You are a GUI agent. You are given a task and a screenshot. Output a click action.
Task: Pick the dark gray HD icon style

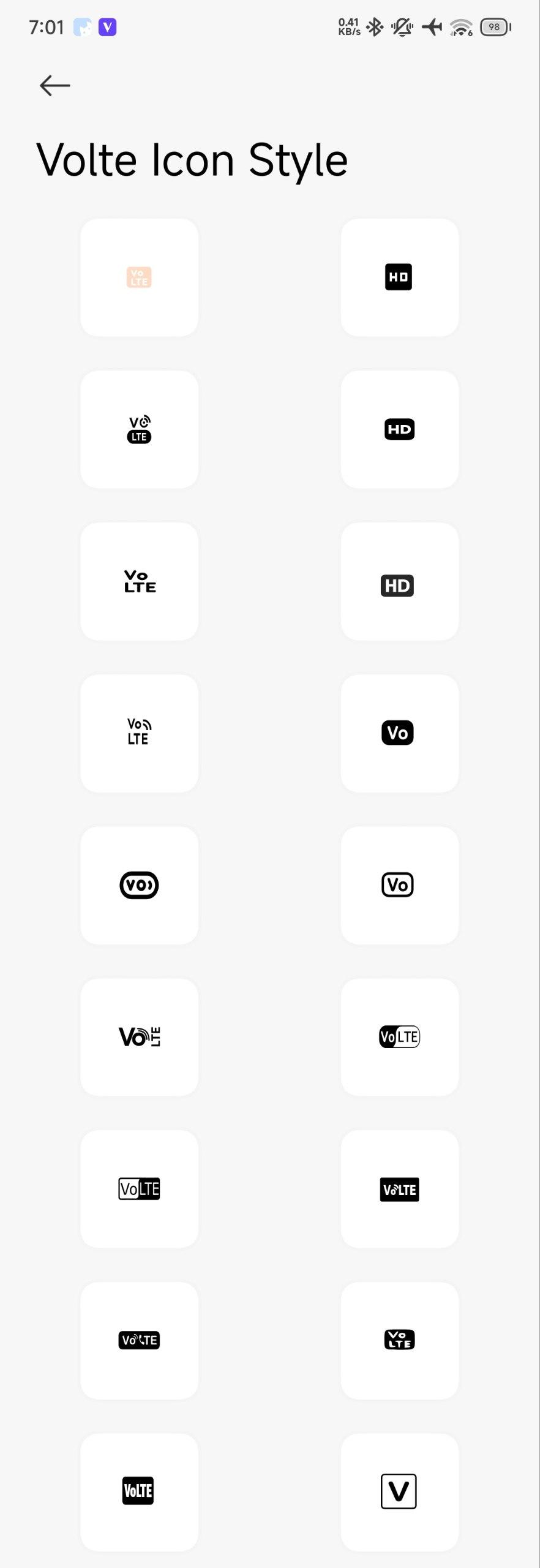pos(399,581)
